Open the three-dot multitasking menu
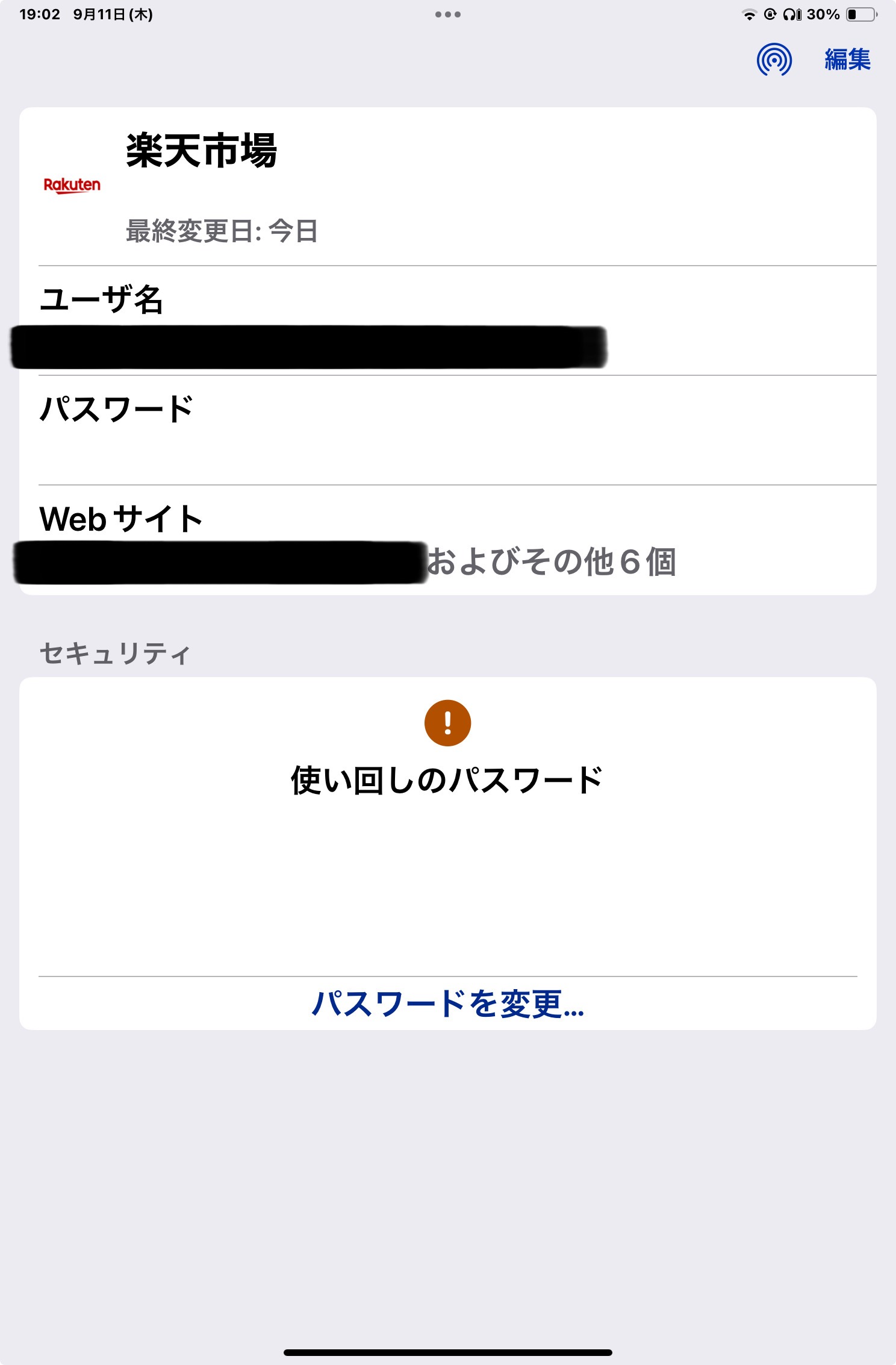 click(447, 14)
